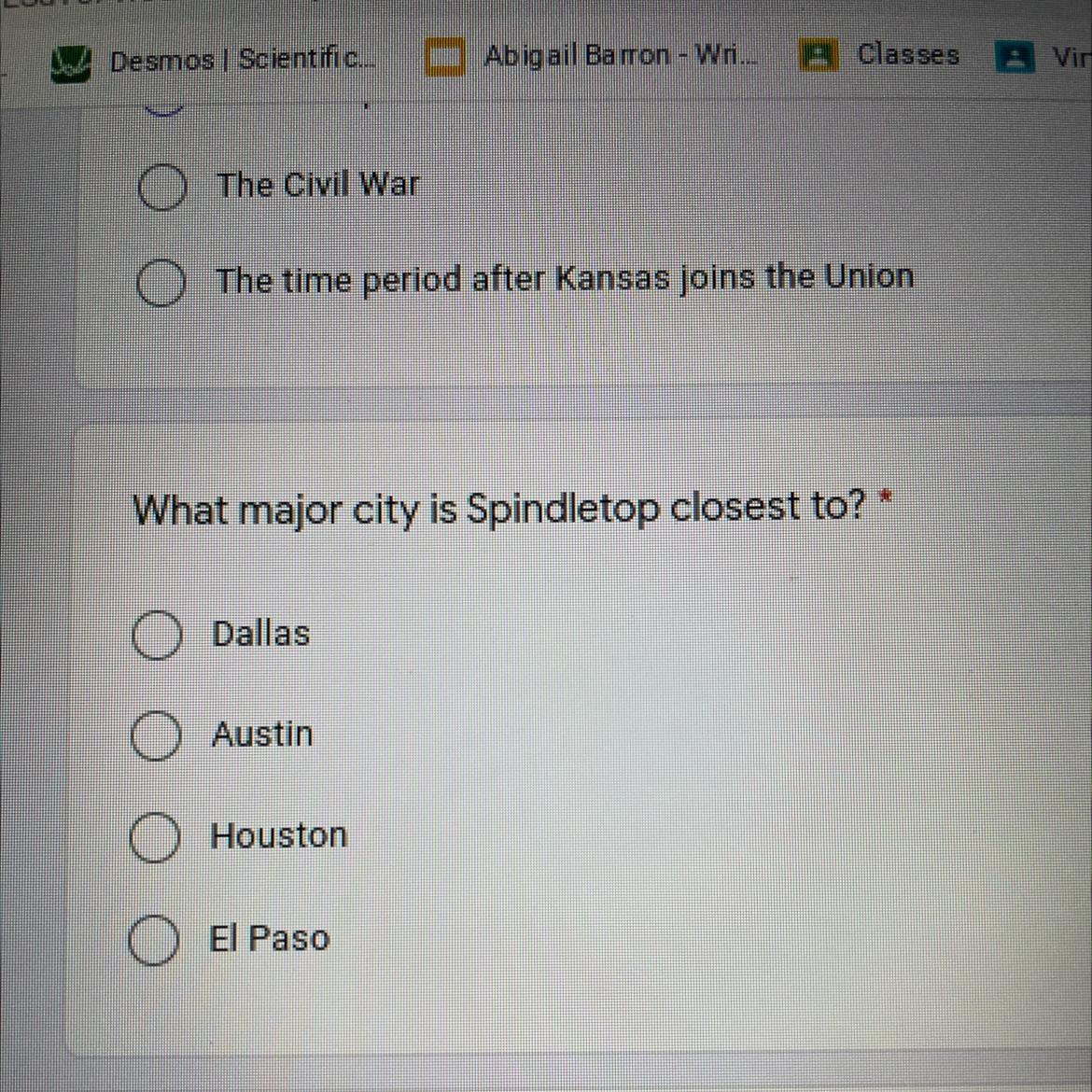This screenshot has width=1092, height=1092.
Task: Mark El Paso as the answer
Action: pyautogui.click(x=153, y=939)
